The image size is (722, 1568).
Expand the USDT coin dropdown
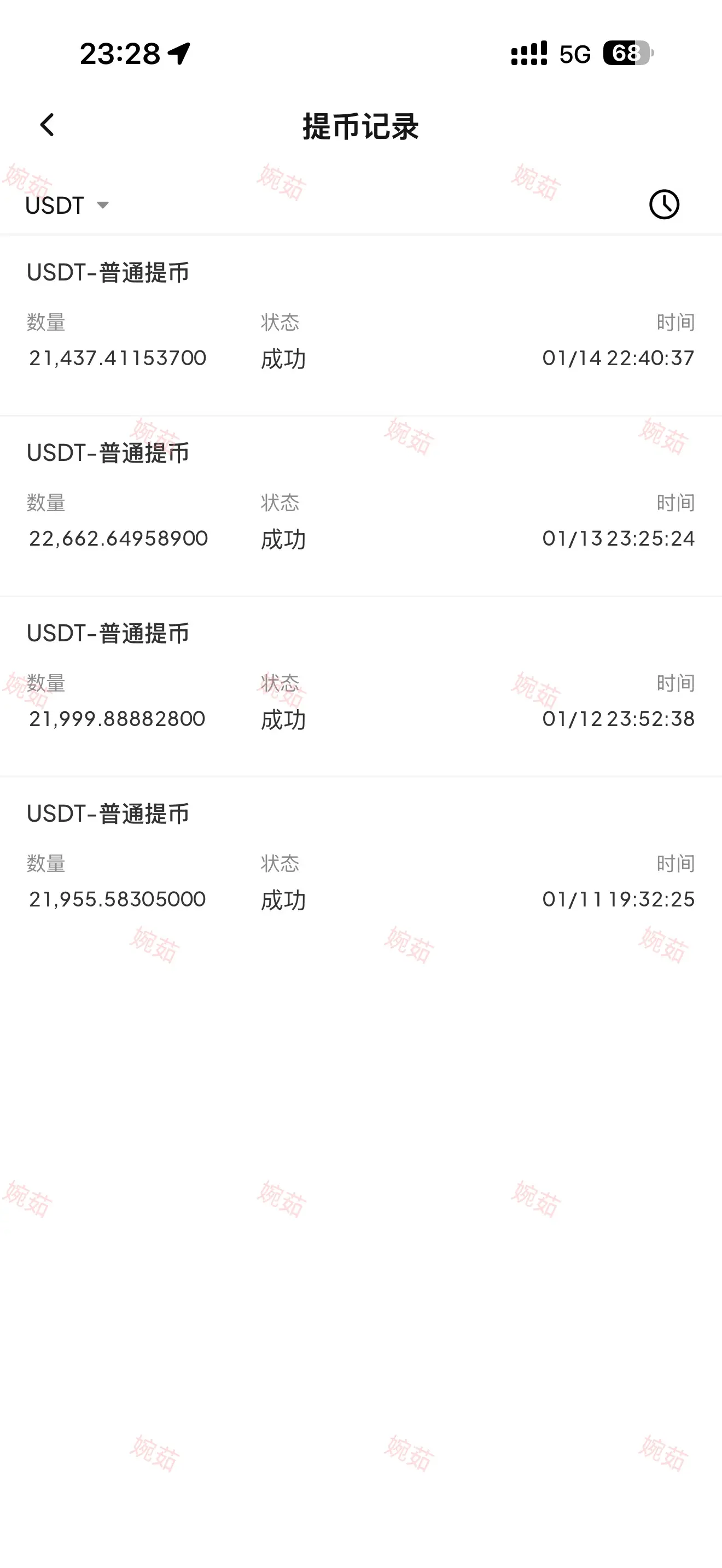pos(67,205)
